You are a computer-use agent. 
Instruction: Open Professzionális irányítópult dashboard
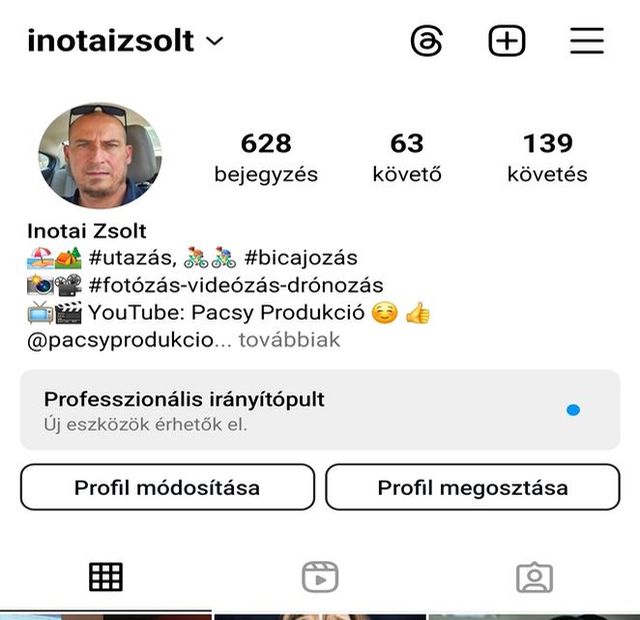(320, 410)
